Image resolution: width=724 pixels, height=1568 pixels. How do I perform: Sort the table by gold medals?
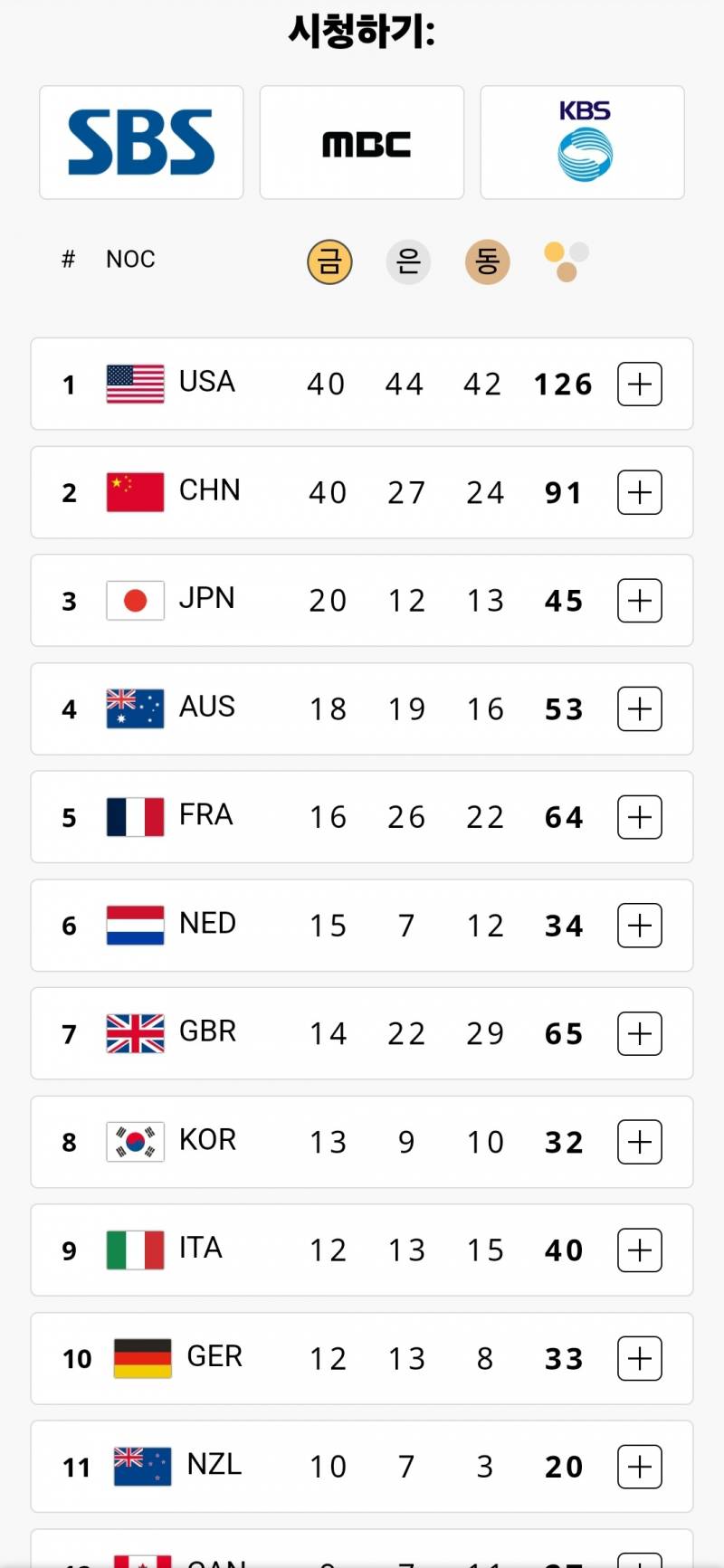pos(329,262)
